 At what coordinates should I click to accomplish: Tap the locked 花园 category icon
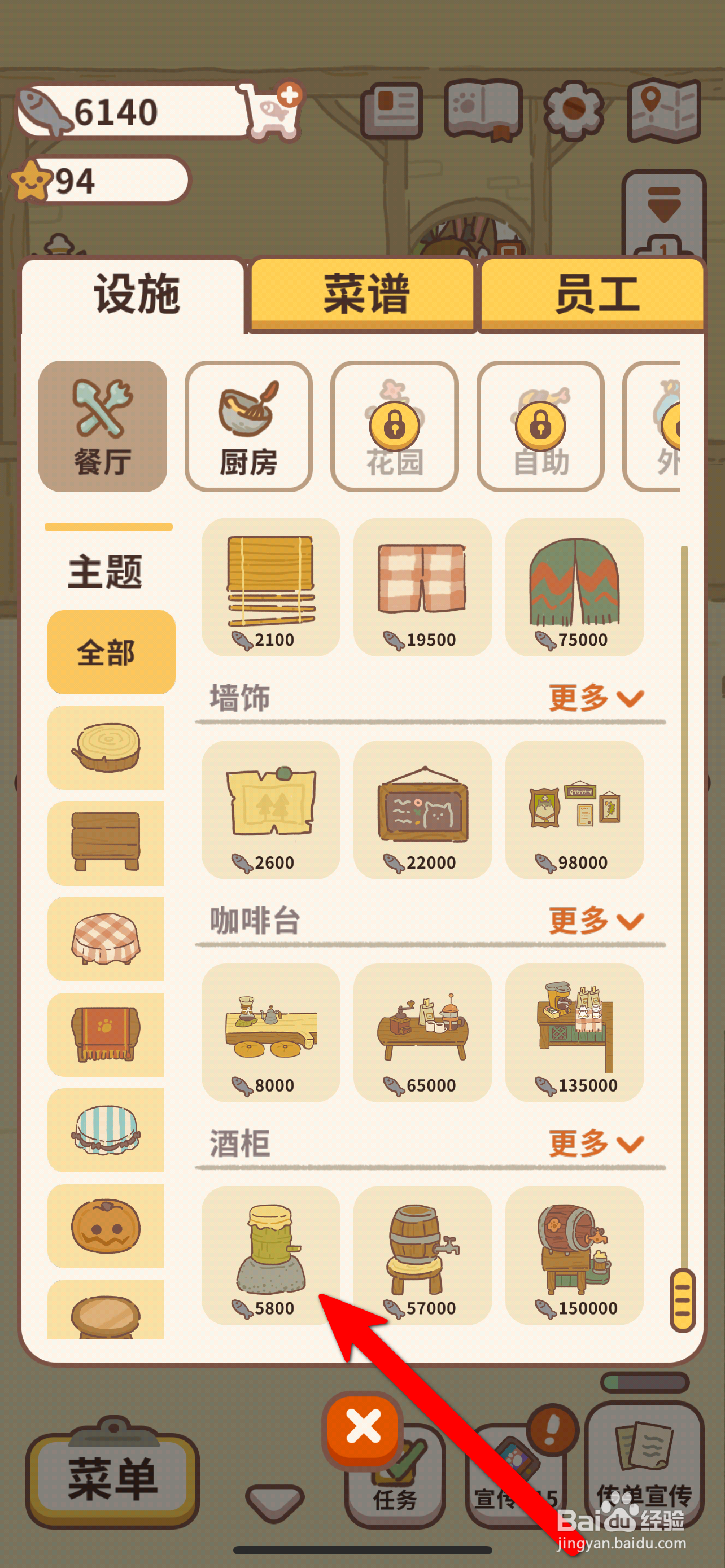pyautogui.click(x=395, y=426)
